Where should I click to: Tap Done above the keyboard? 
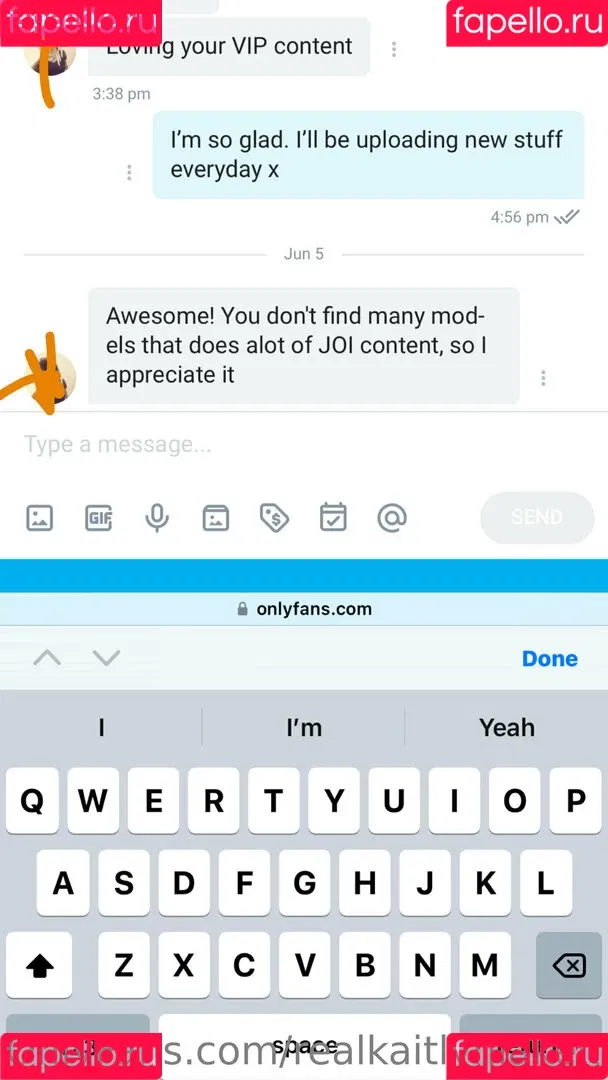coord(549,659)
